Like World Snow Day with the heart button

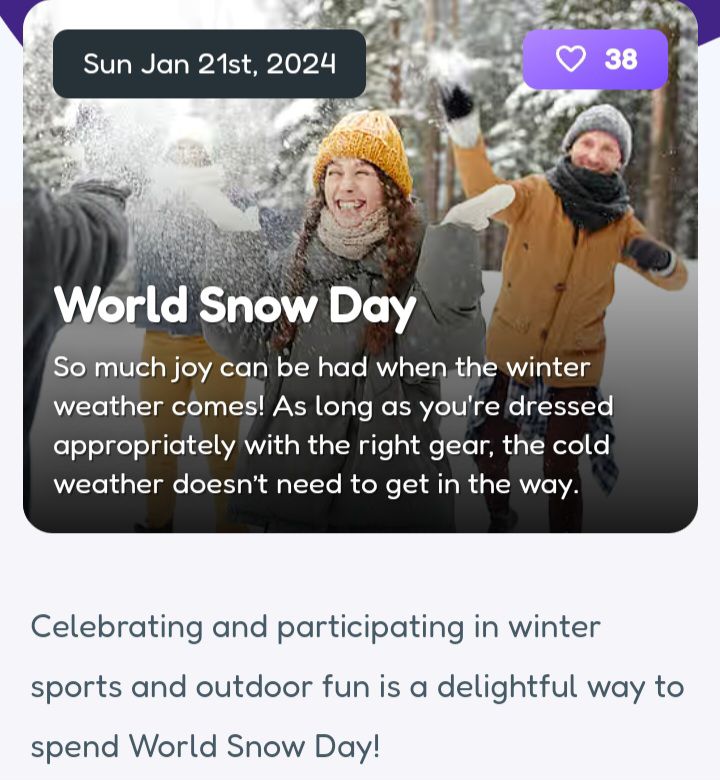pos(595,60)
